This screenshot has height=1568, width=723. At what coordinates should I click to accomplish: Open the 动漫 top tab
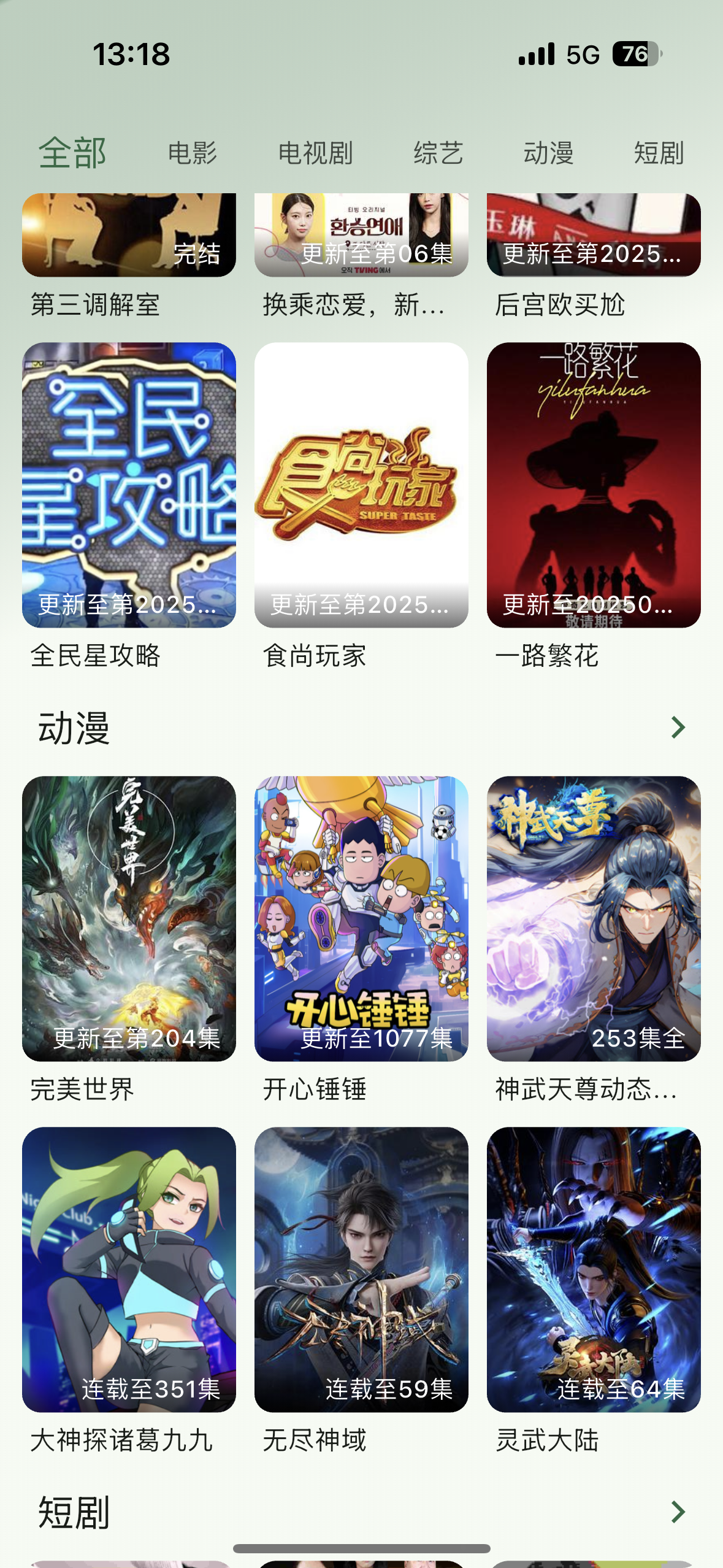click(x=548, y=153)
